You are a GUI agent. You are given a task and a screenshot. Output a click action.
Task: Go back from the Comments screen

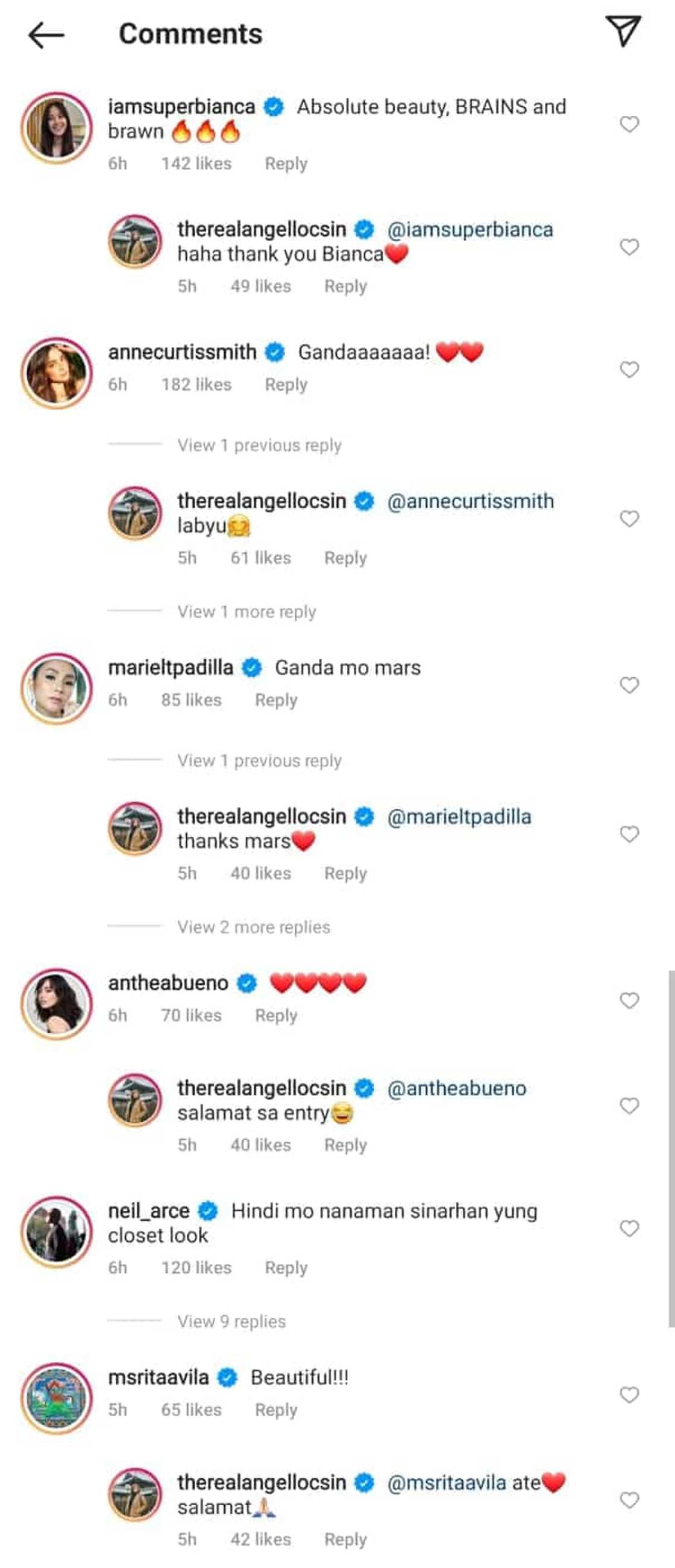pyautogui.click(x=46, y=35)
